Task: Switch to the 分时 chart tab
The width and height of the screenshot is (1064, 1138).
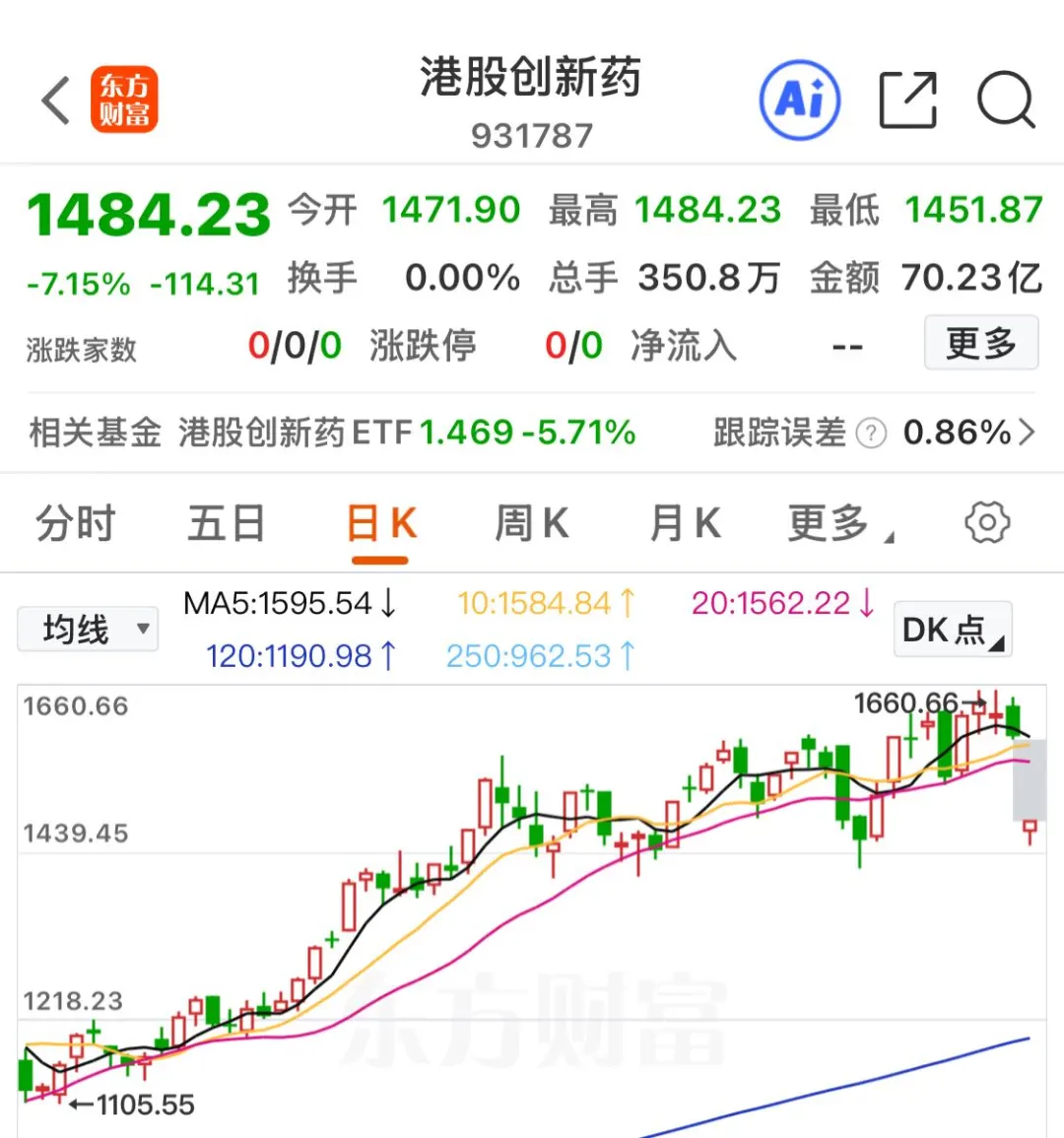Action: [76, 523]
